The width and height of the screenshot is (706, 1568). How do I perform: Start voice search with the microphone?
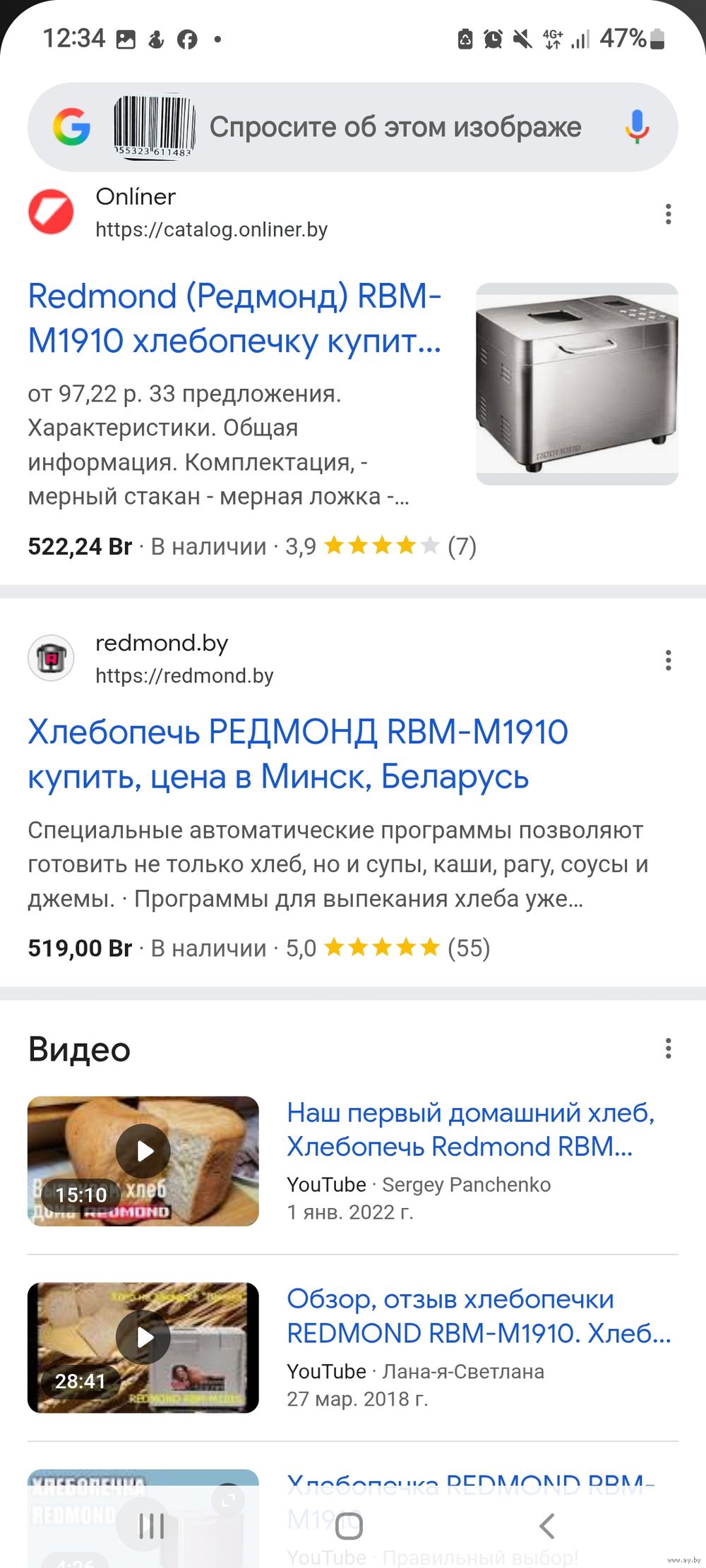point(637,127)
